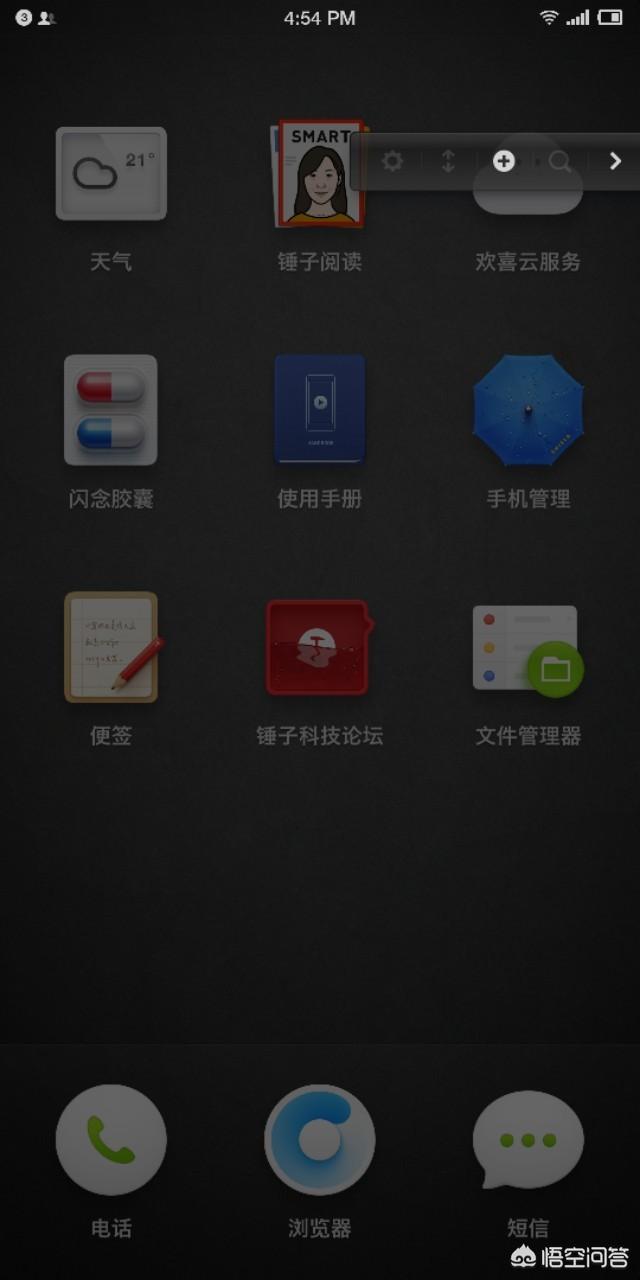This screenshot has width=640, height=1280.
Task: Tap the plus add icon in toolbar
Action: click(x=504, y=161)
